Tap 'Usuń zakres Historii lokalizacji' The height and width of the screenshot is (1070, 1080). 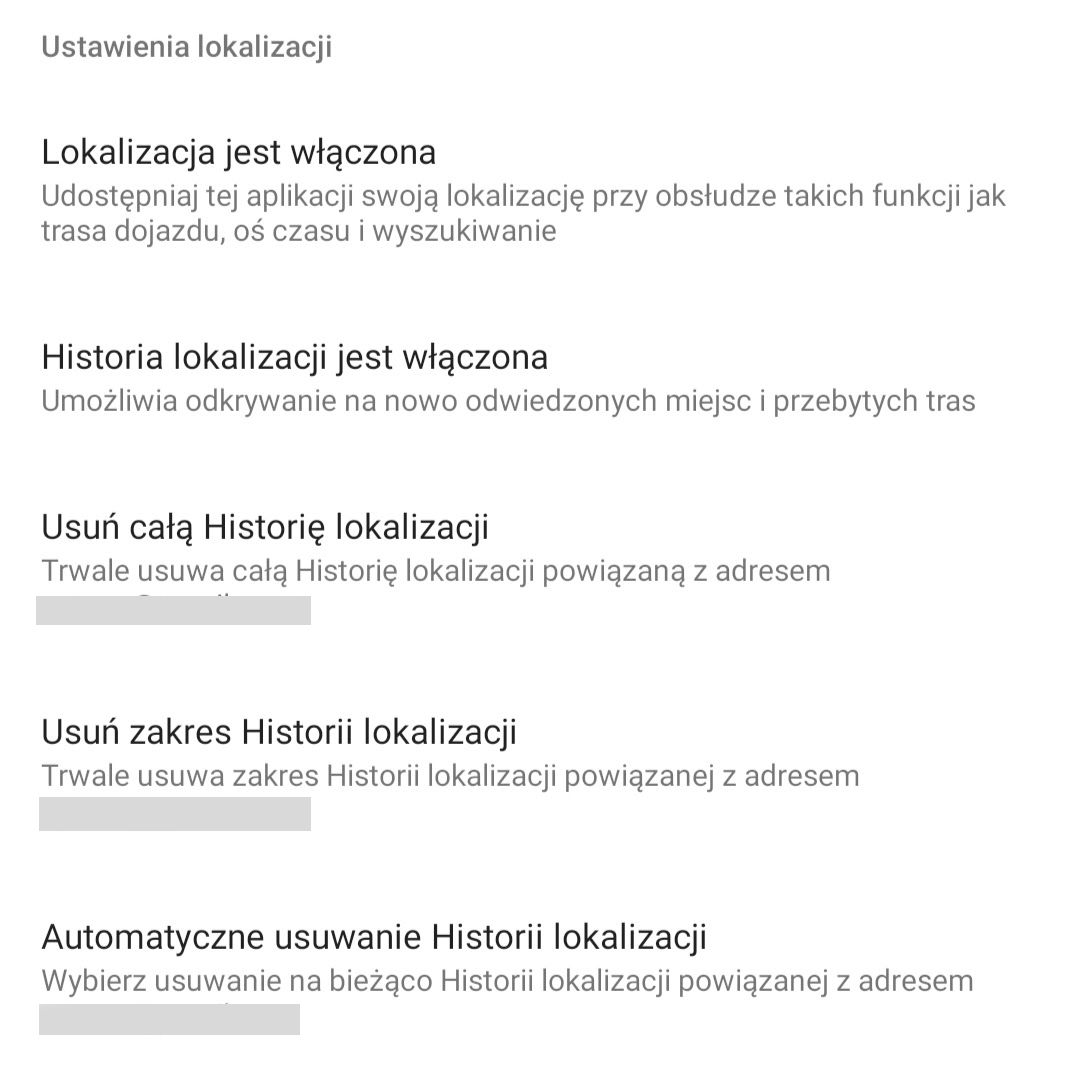279,732
